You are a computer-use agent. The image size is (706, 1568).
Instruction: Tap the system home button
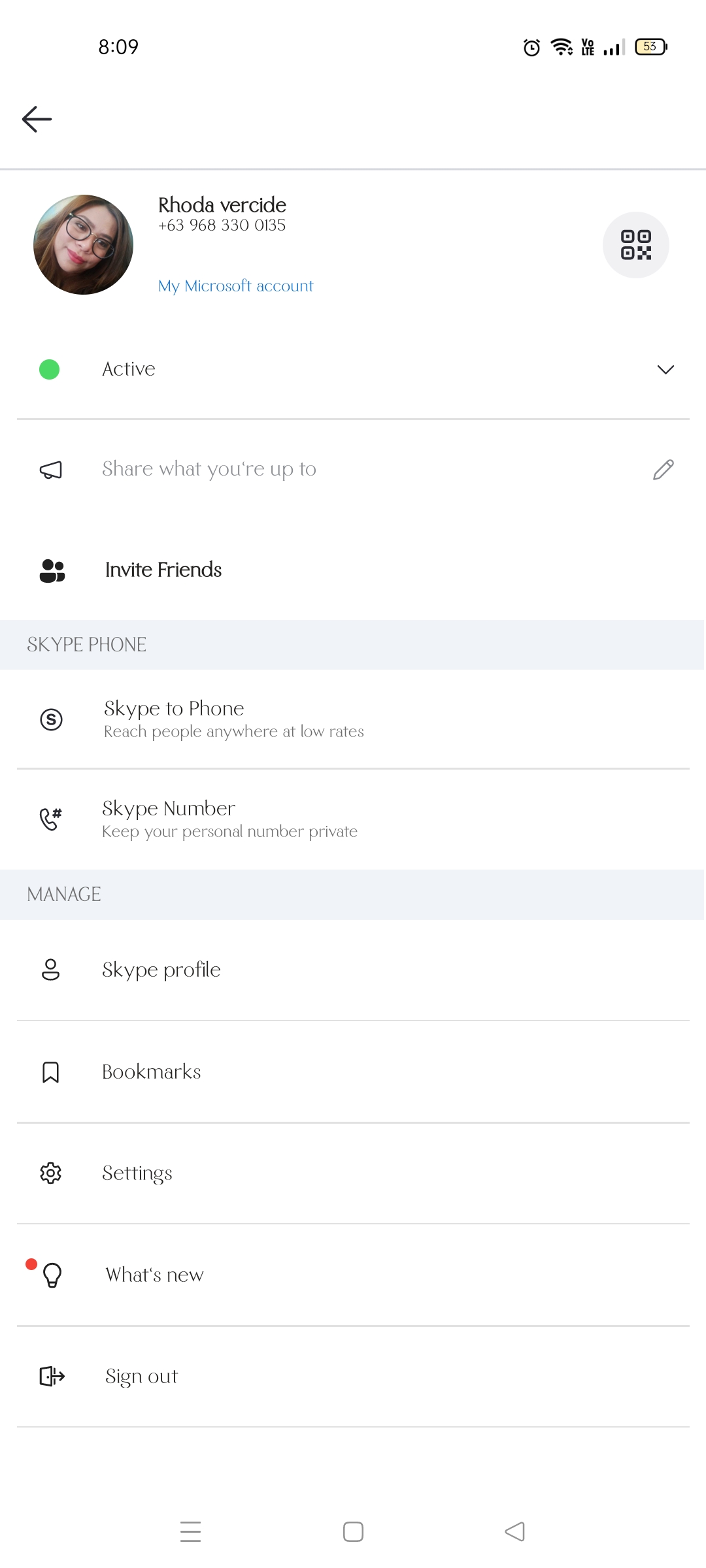click(x=353, y=1531)
